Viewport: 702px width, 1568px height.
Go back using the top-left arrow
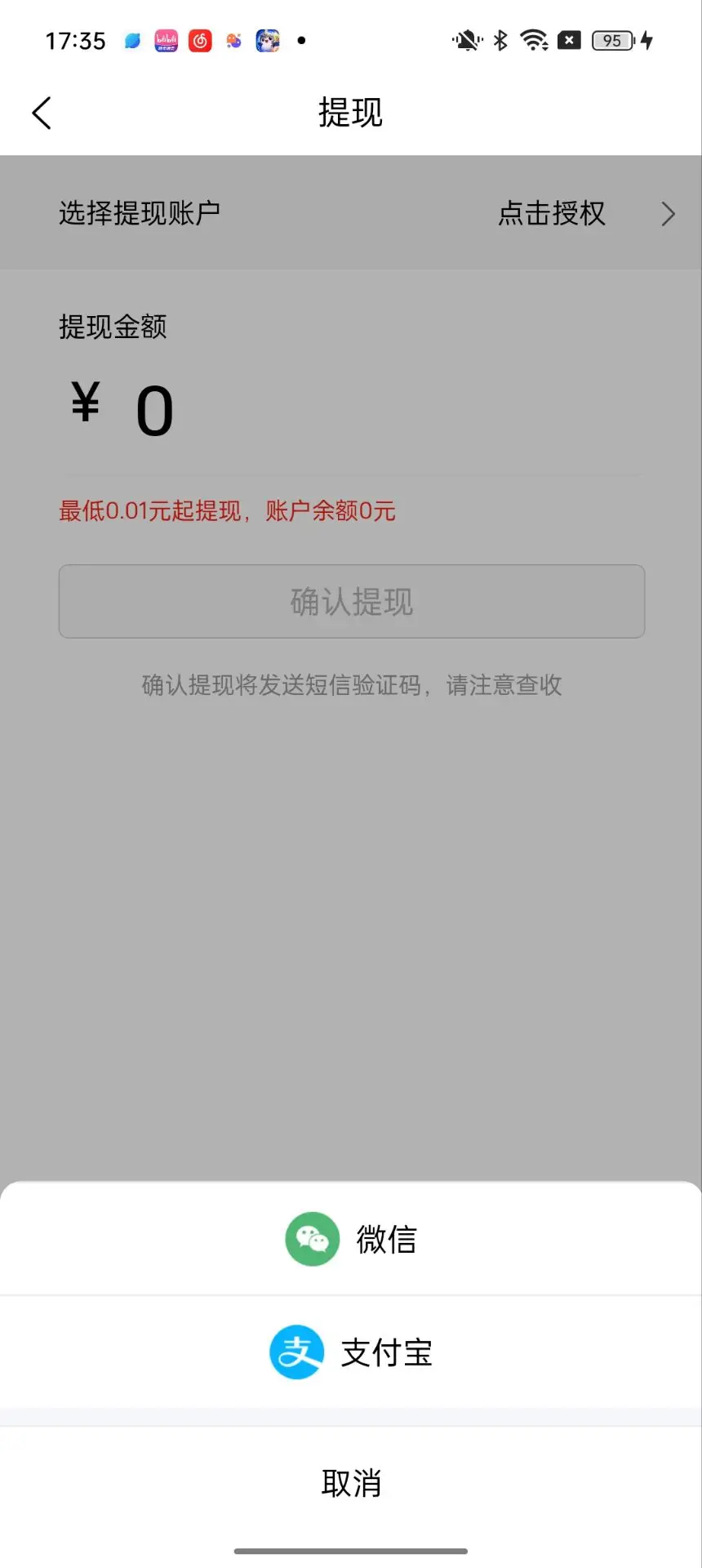[x=42, y=113]
